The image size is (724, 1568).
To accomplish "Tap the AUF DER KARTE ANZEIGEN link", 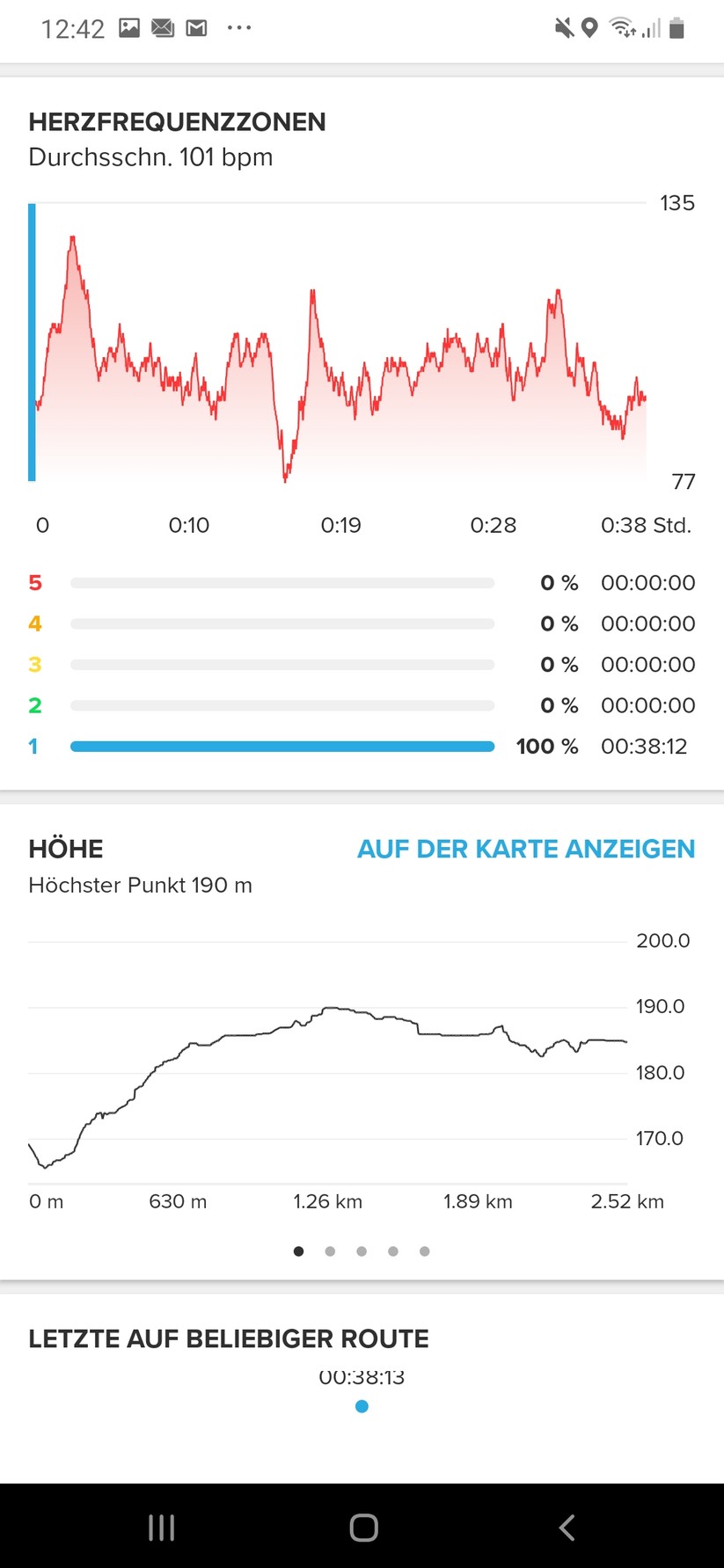I will (525, 849).
